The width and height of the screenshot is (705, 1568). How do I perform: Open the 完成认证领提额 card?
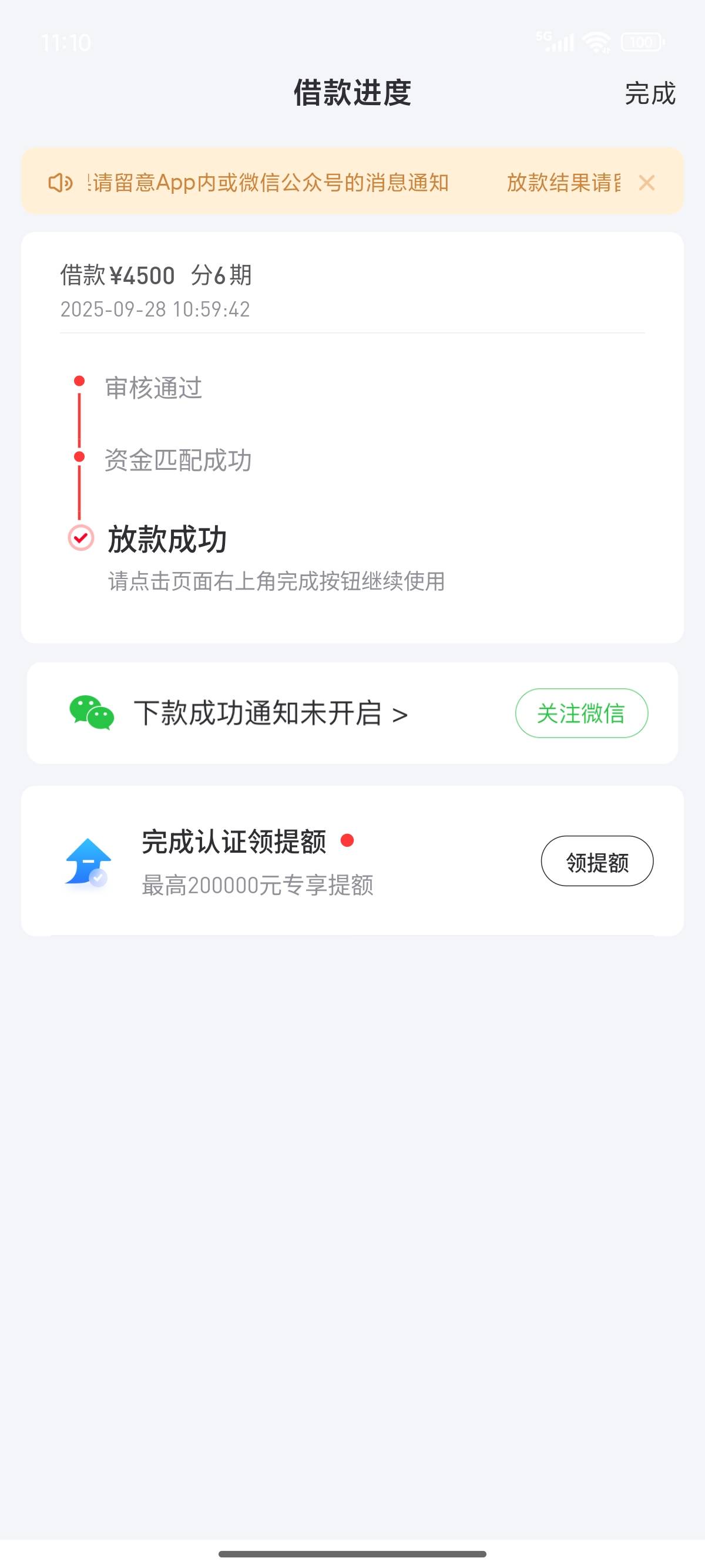(x=352, y=861)
